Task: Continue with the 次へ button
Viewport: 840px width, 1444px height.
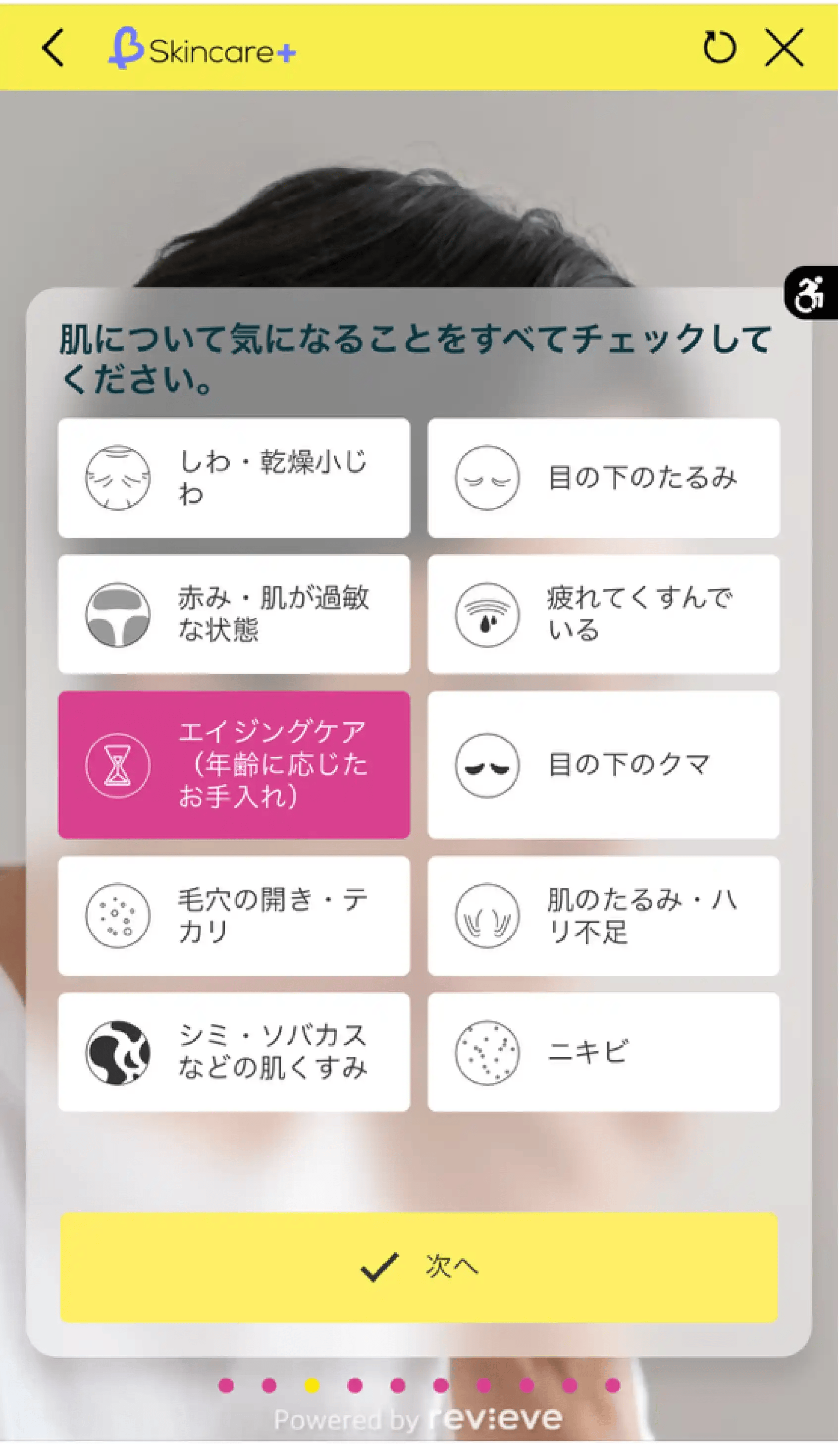Action: pos(419,1267)
